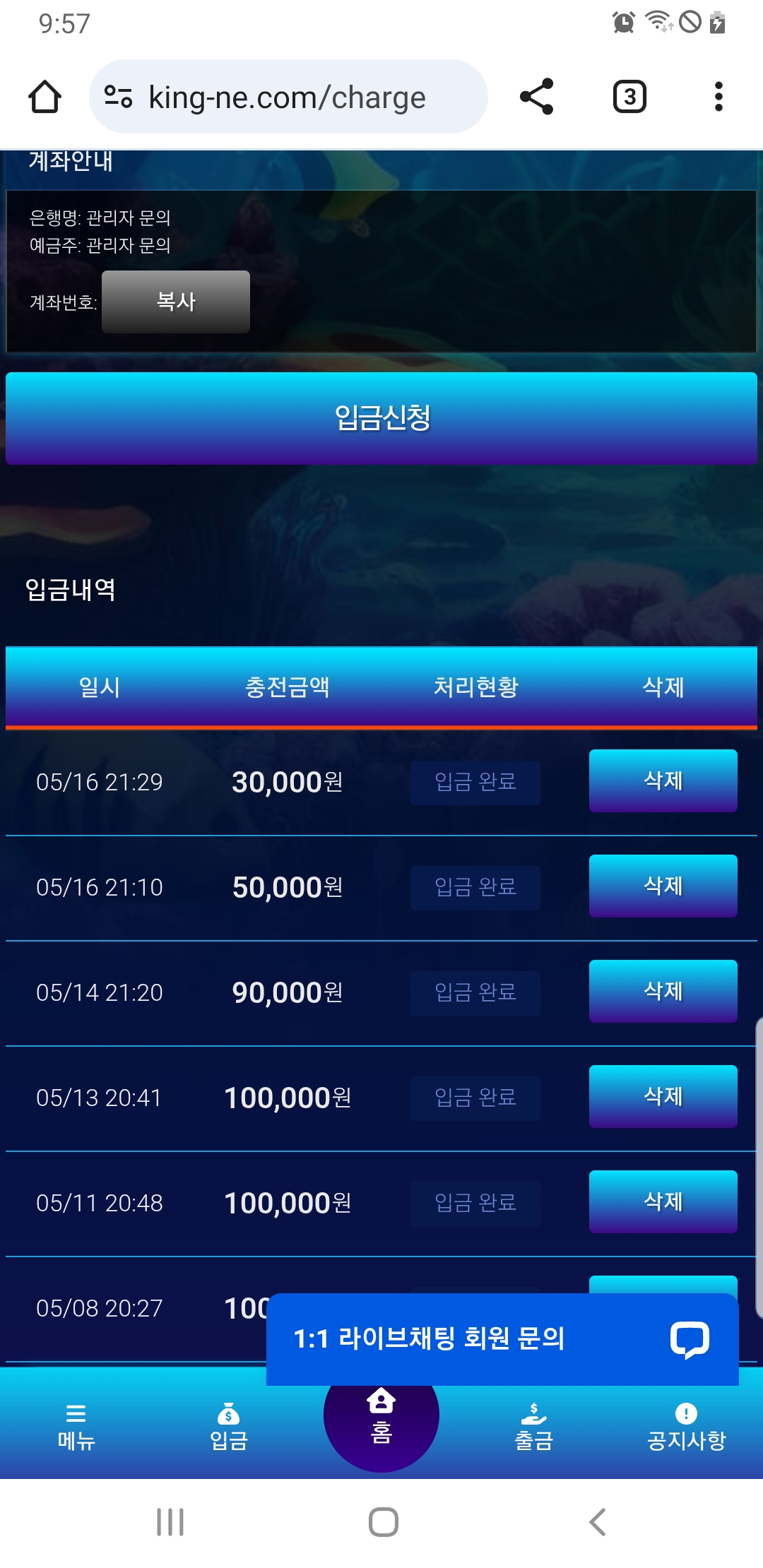Tap the browser home icon
Screen dimensions: 763x1568
[x=45, y=97]
